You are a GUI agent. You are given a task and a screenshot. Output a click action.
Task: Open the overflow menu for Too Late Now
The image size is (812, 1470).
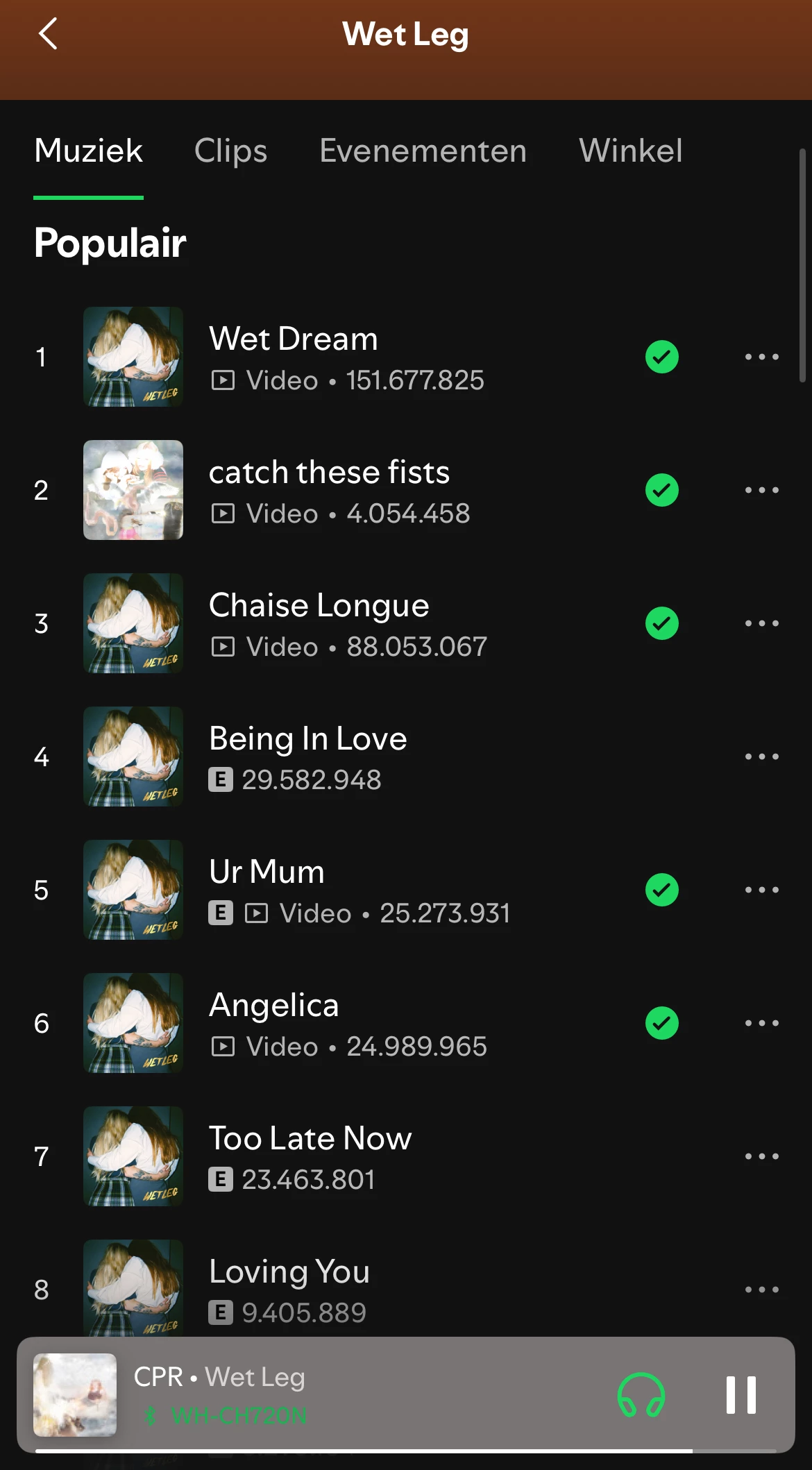[x=761, y=1156]
